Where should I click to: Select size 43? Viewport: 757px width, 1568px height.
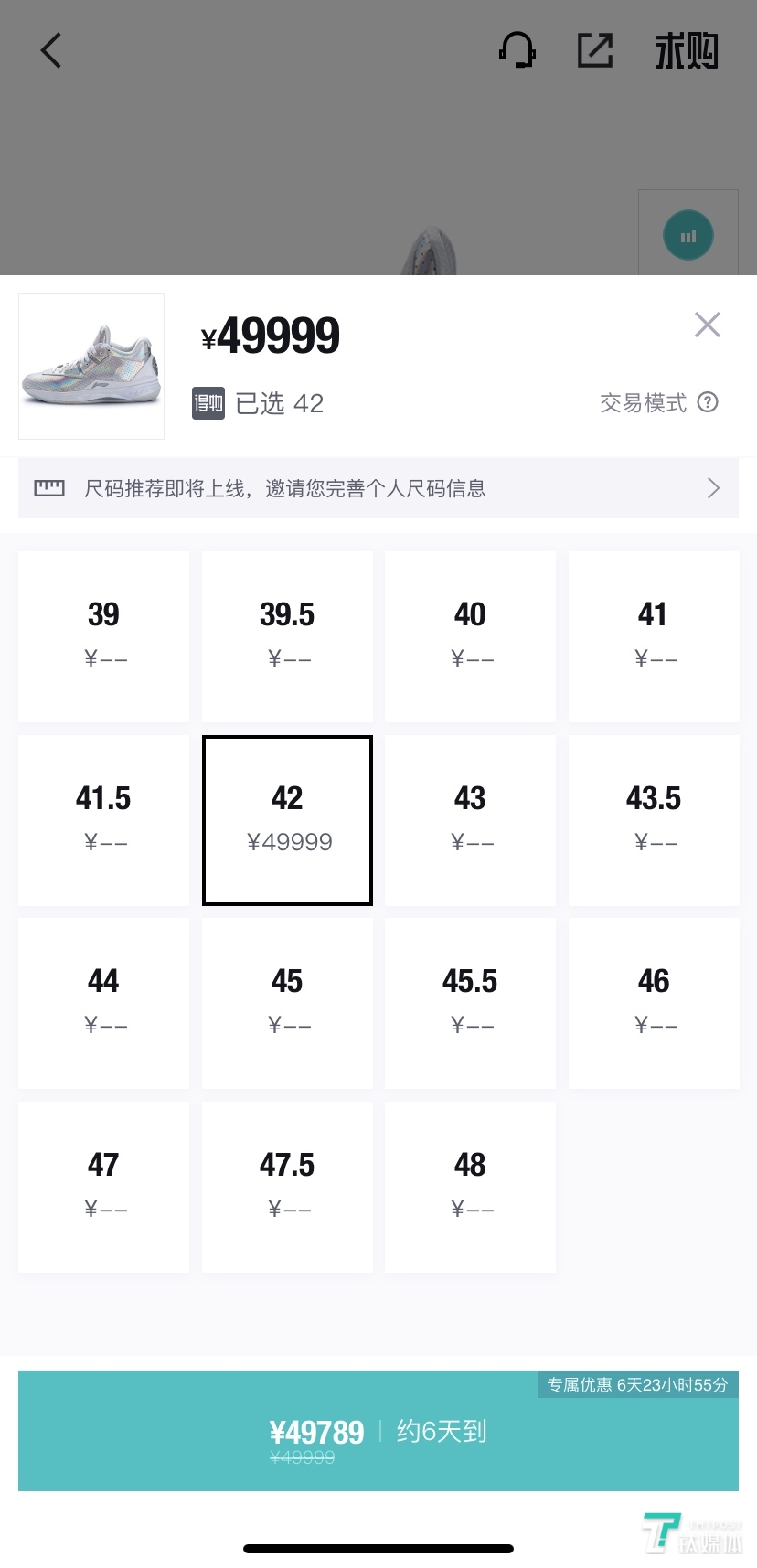[470, 819]
